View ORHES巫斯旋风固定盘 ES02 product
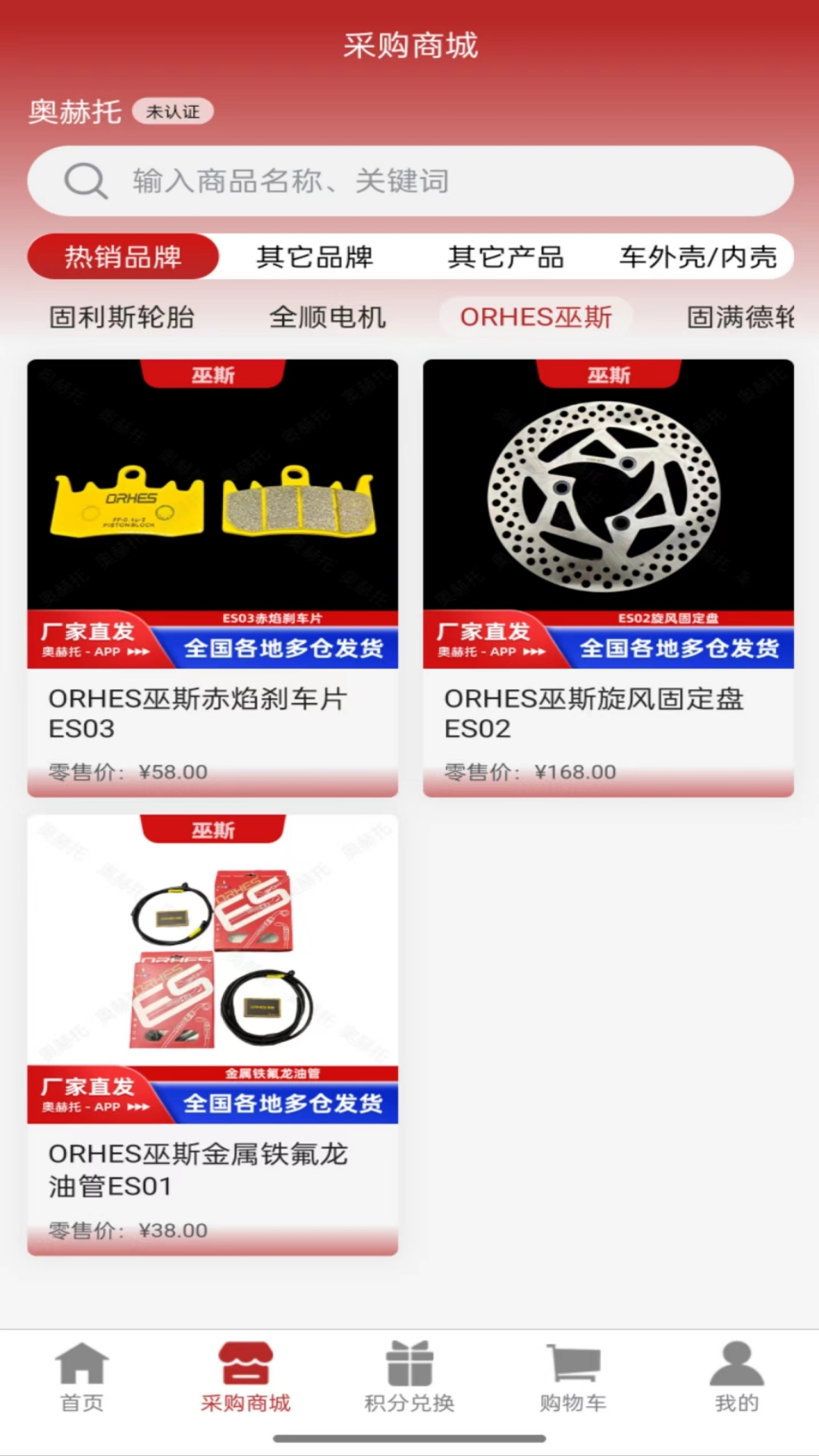This screenshot has height=1456, width=819. 608,576
